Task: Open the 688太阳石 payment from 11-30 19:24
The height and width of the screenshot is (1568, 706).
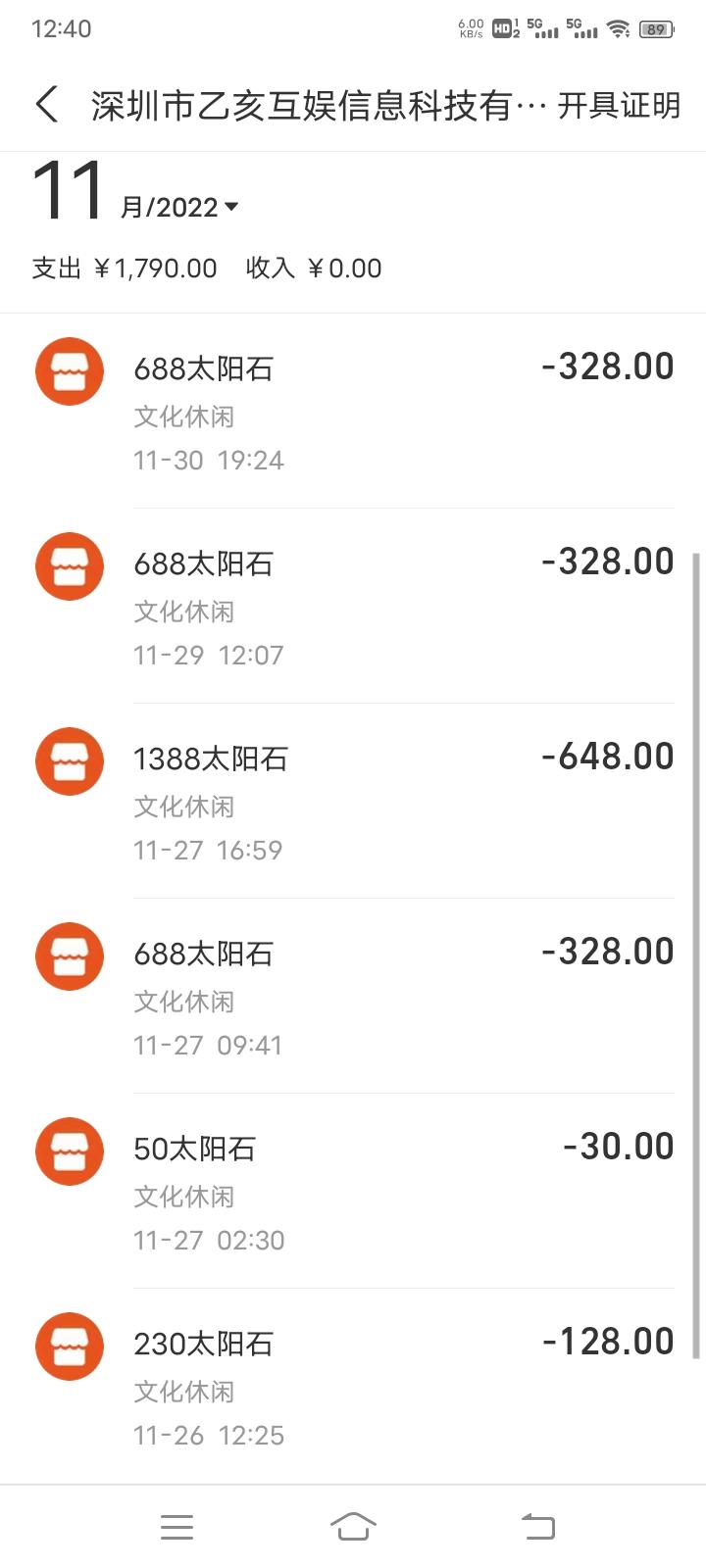Action: click(353, 412)
